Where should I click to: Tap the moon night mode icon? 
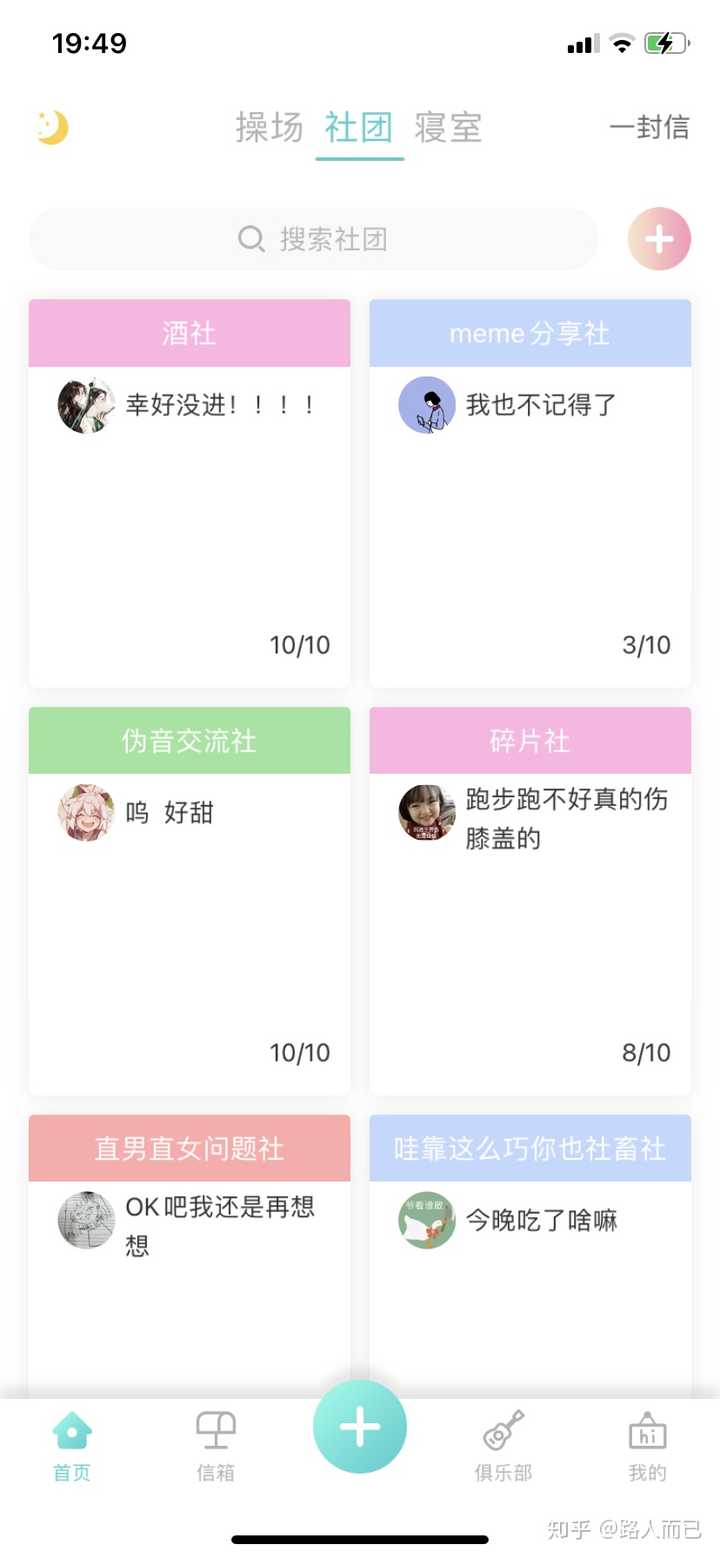pos(51,128)
